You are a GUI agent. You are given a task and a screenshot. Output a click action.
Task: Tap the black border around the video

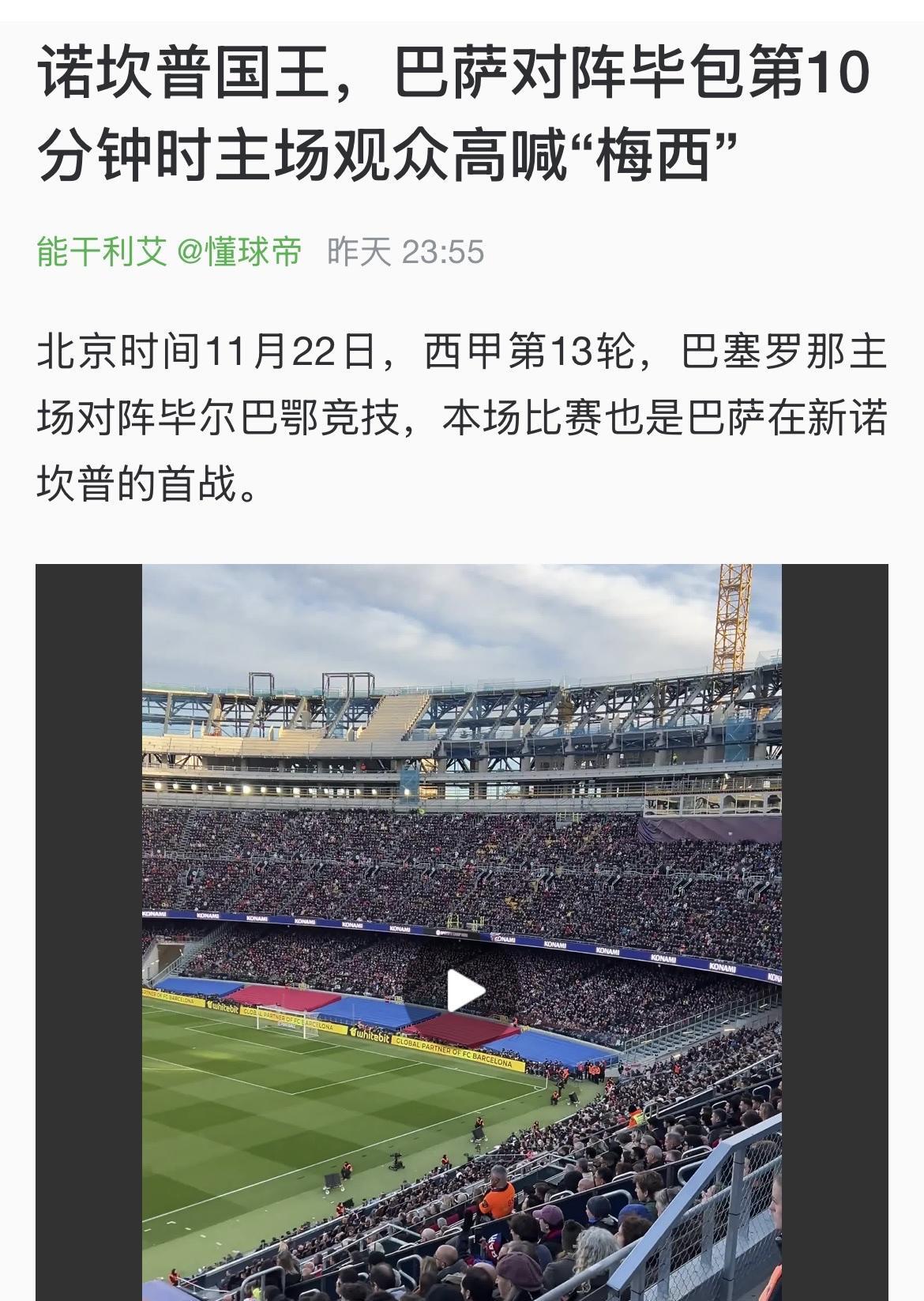[x=87, y=948]
